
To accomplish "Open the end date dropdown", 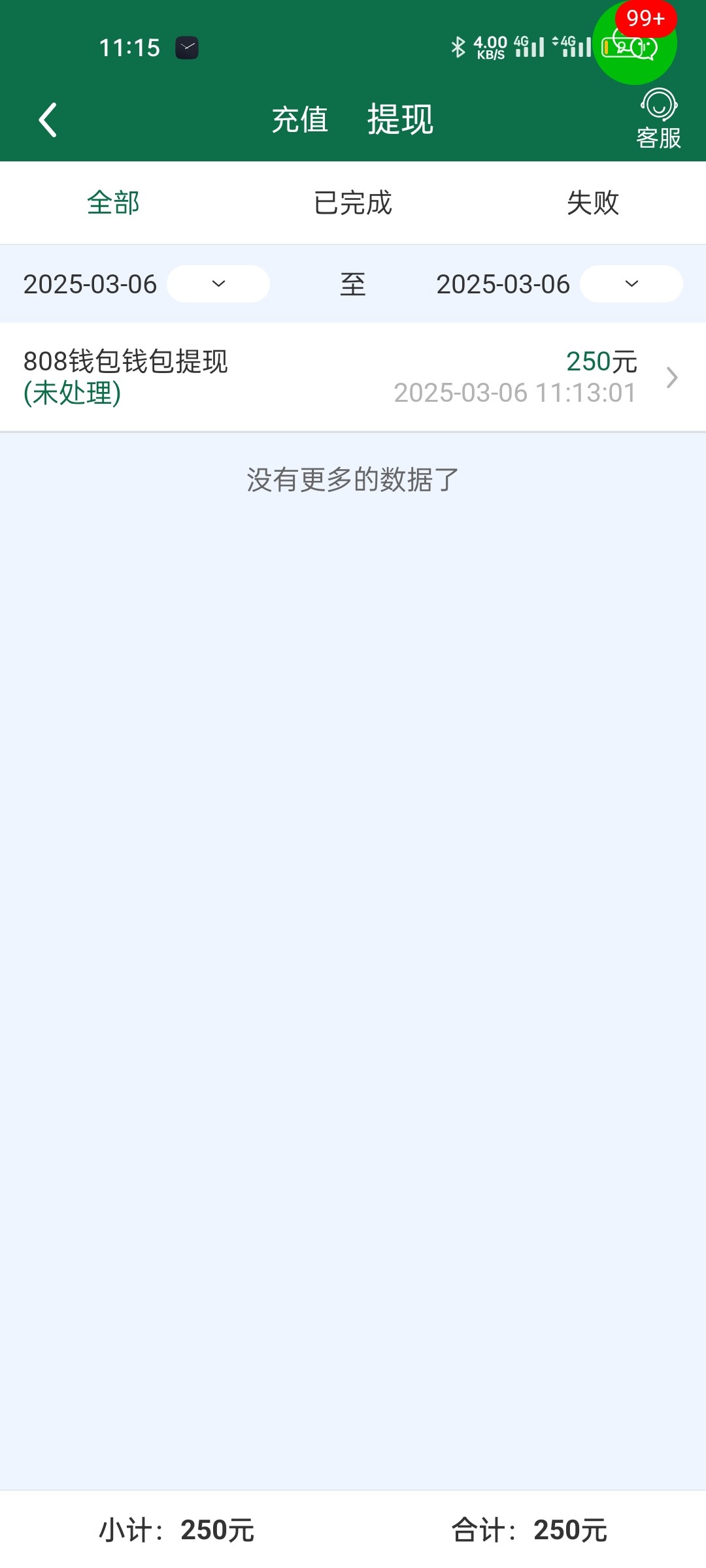I will [x=631, y=284].
